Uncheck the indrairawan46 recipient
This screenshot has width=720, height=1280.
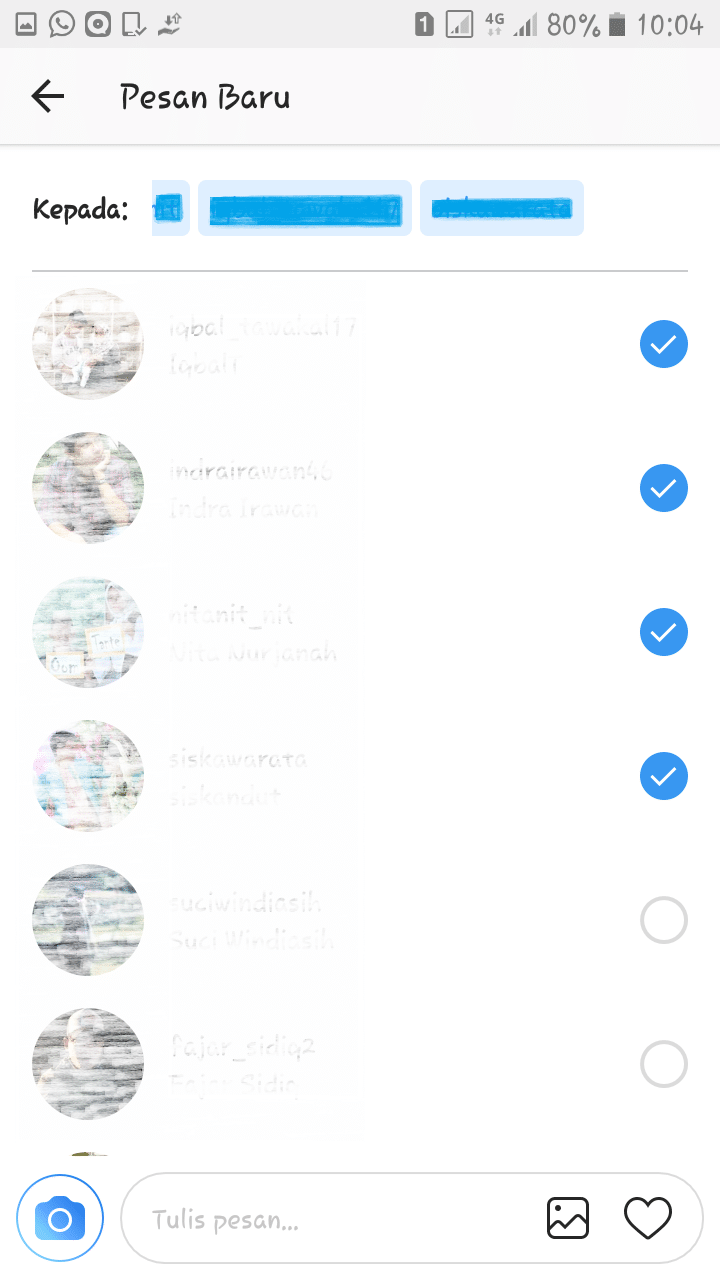pyautogui.click(x=663, y=489)
